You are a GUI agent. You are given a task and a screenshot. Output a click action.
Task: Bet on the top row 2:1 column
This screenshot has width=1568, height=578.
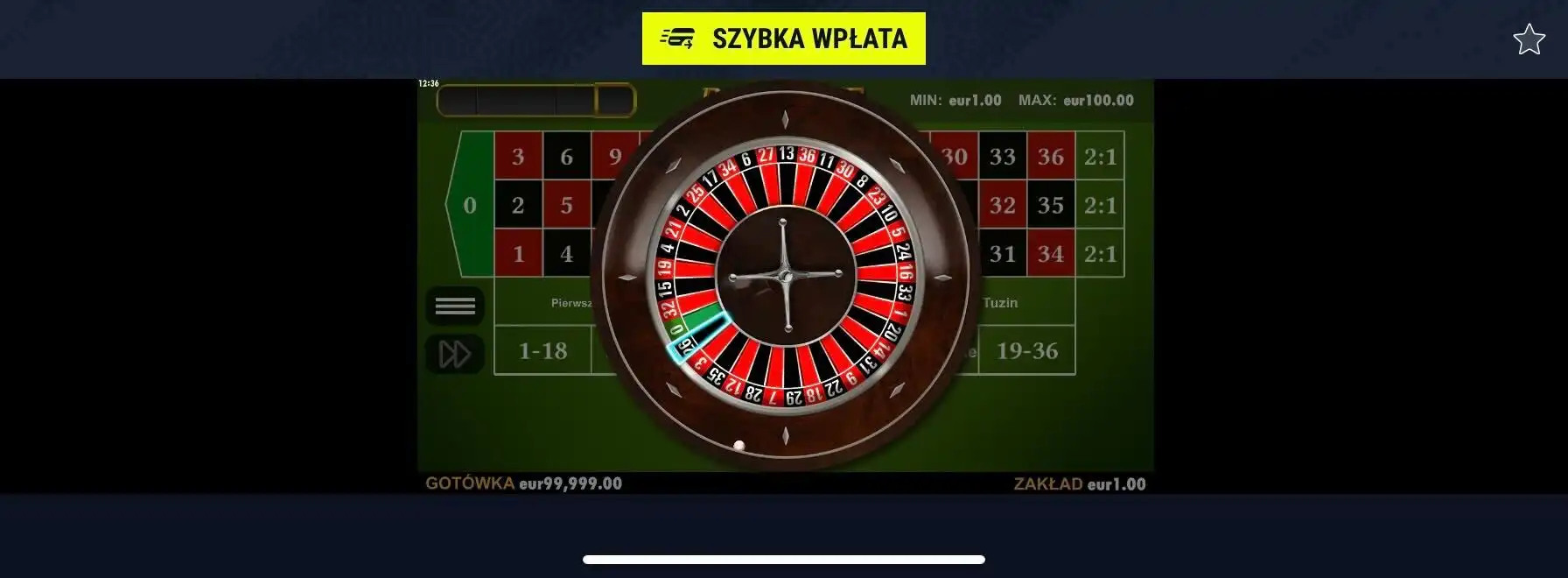point(1100,157)
